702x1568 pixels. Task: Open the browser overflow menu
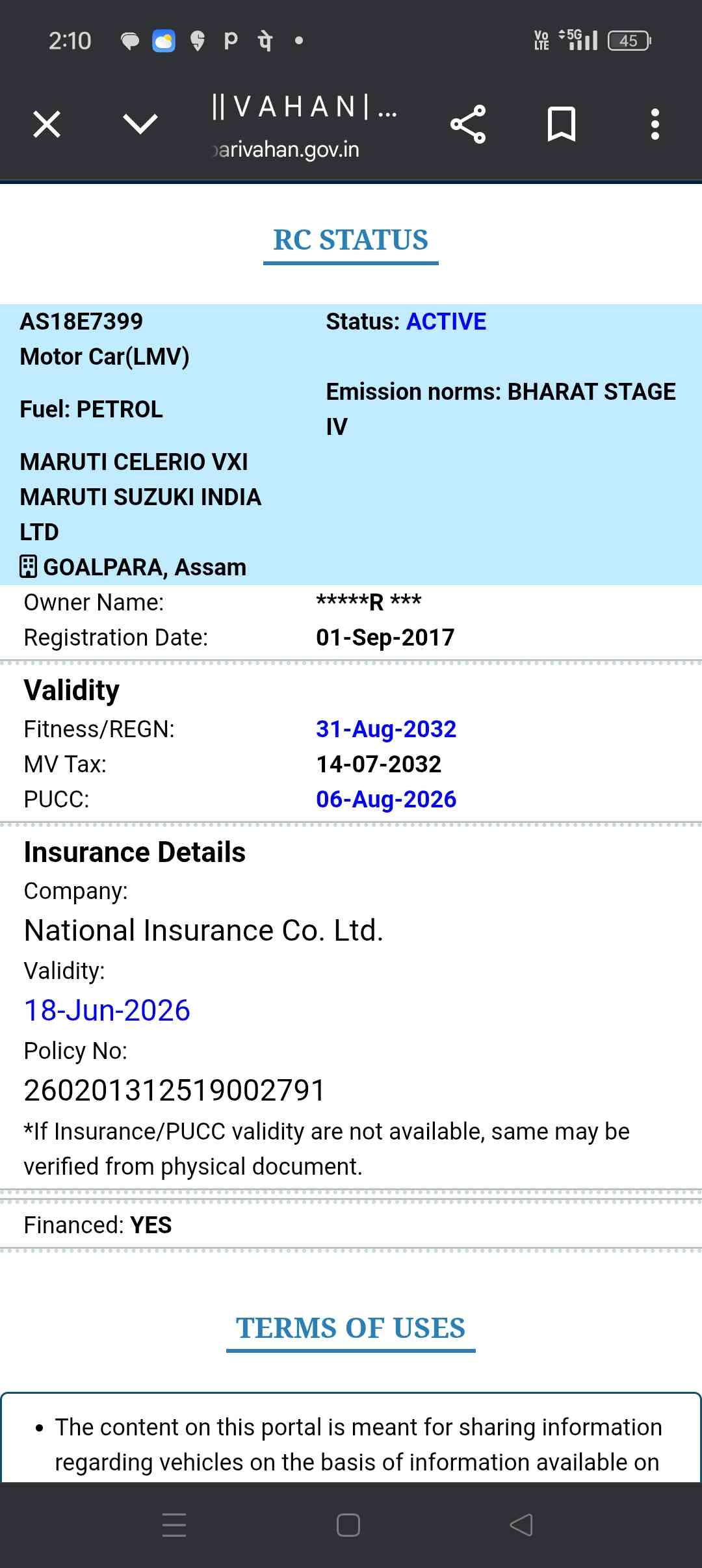[655, 124]
